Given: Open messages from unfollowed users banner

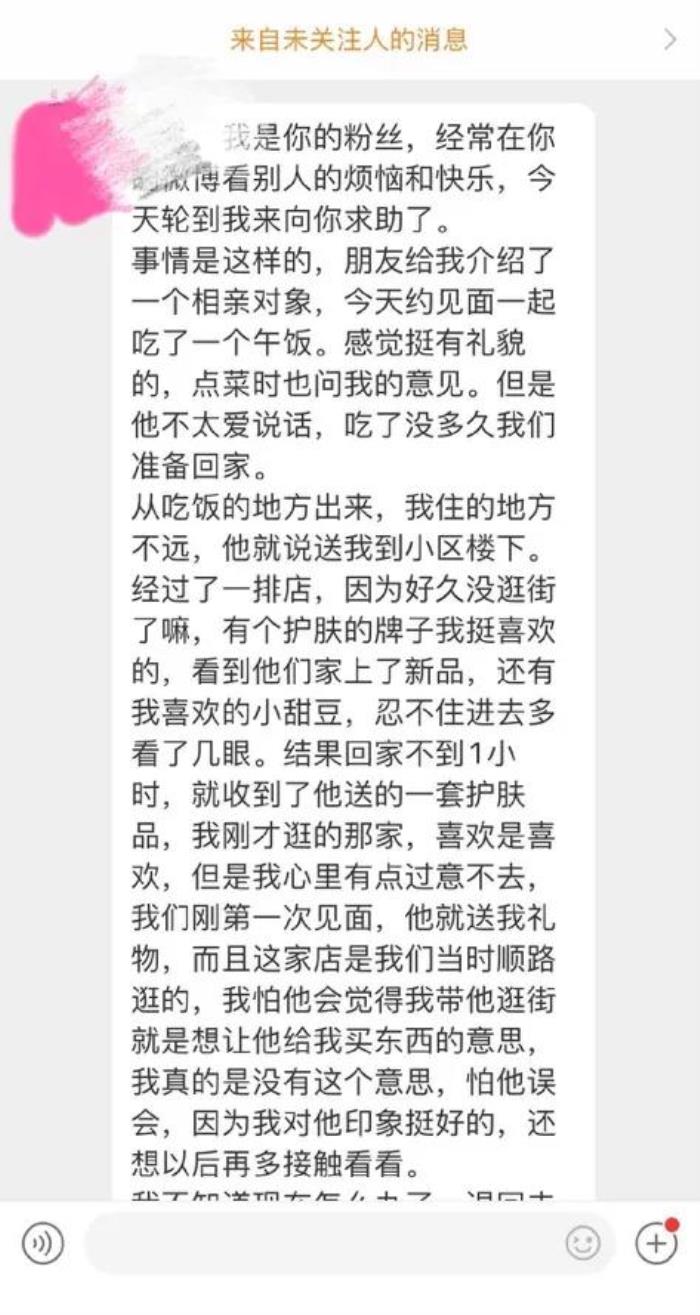Looking at the screenshot, I should [350, 40].
